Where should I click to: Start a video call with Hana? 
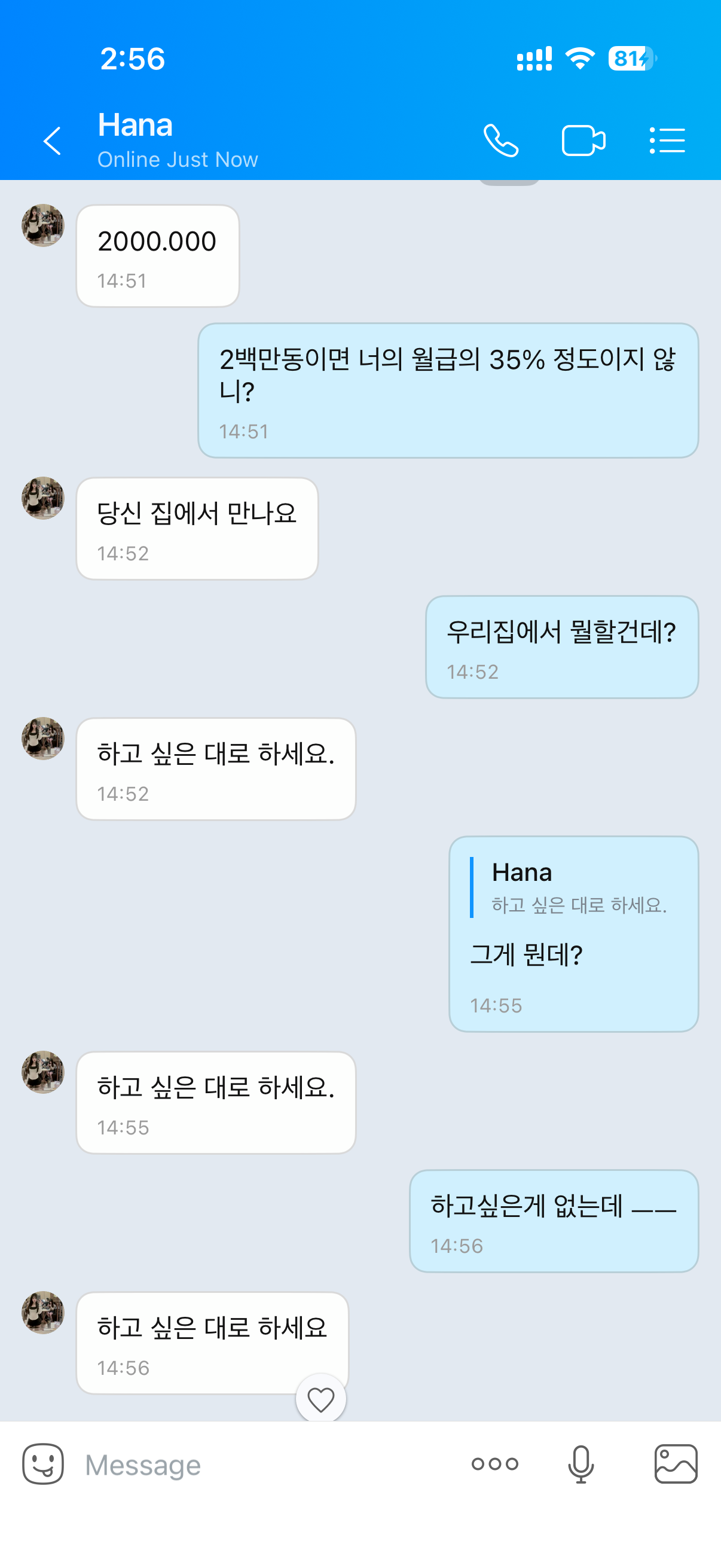pos(583,141)
